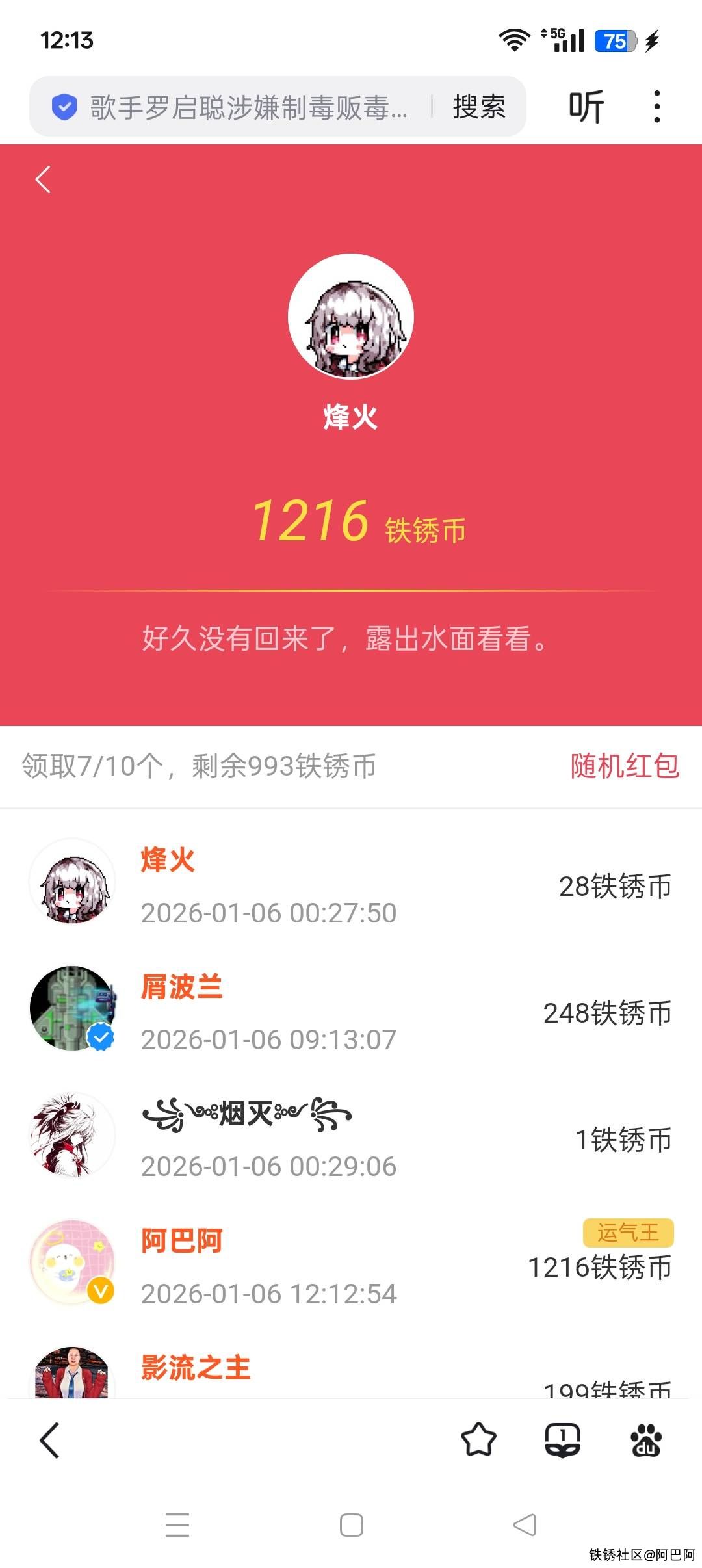702x1568 pixels.
Task: Open the Baidu home paw icon
Action: (x=646, y=1441)
